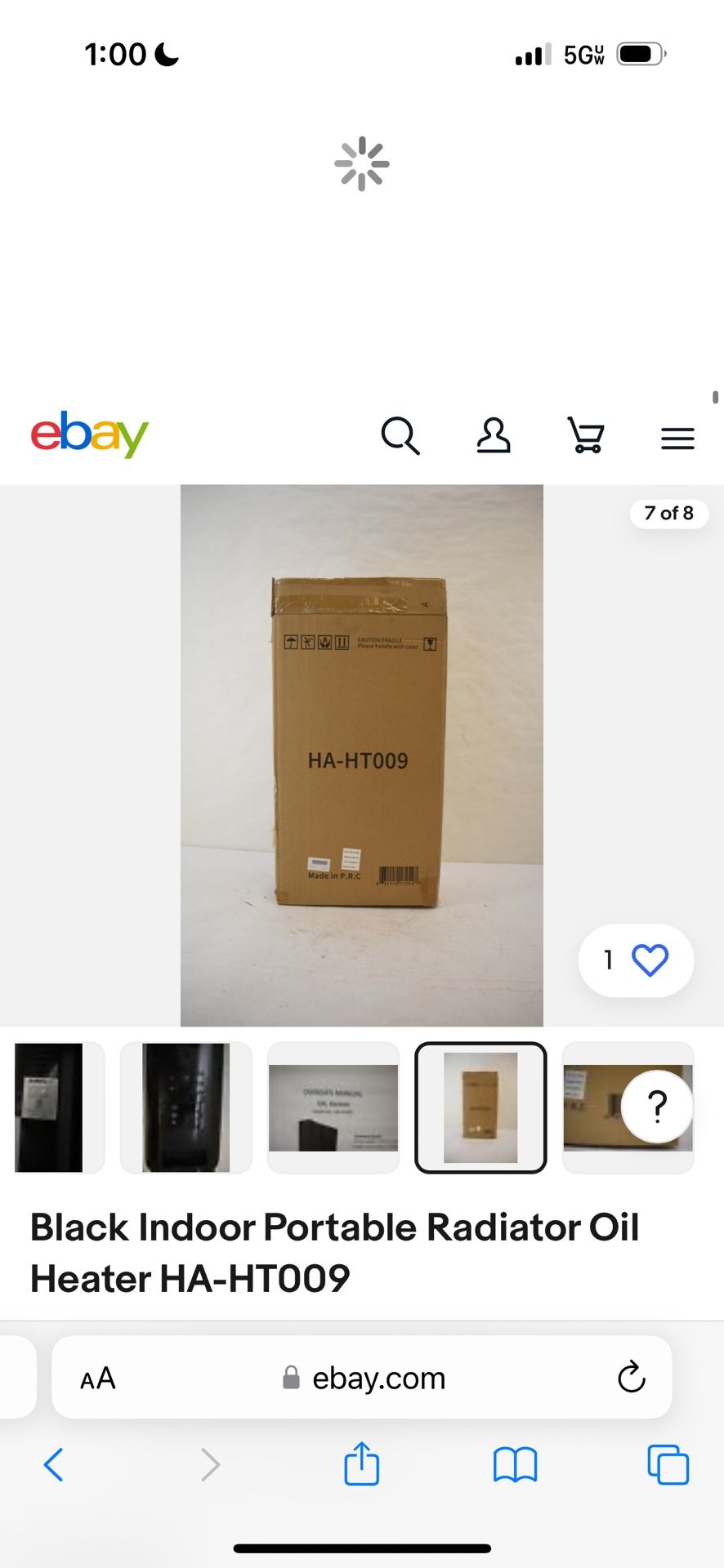Open the AA reader options
Screen dimensions: 724x1568
(x=98, y=1379)
